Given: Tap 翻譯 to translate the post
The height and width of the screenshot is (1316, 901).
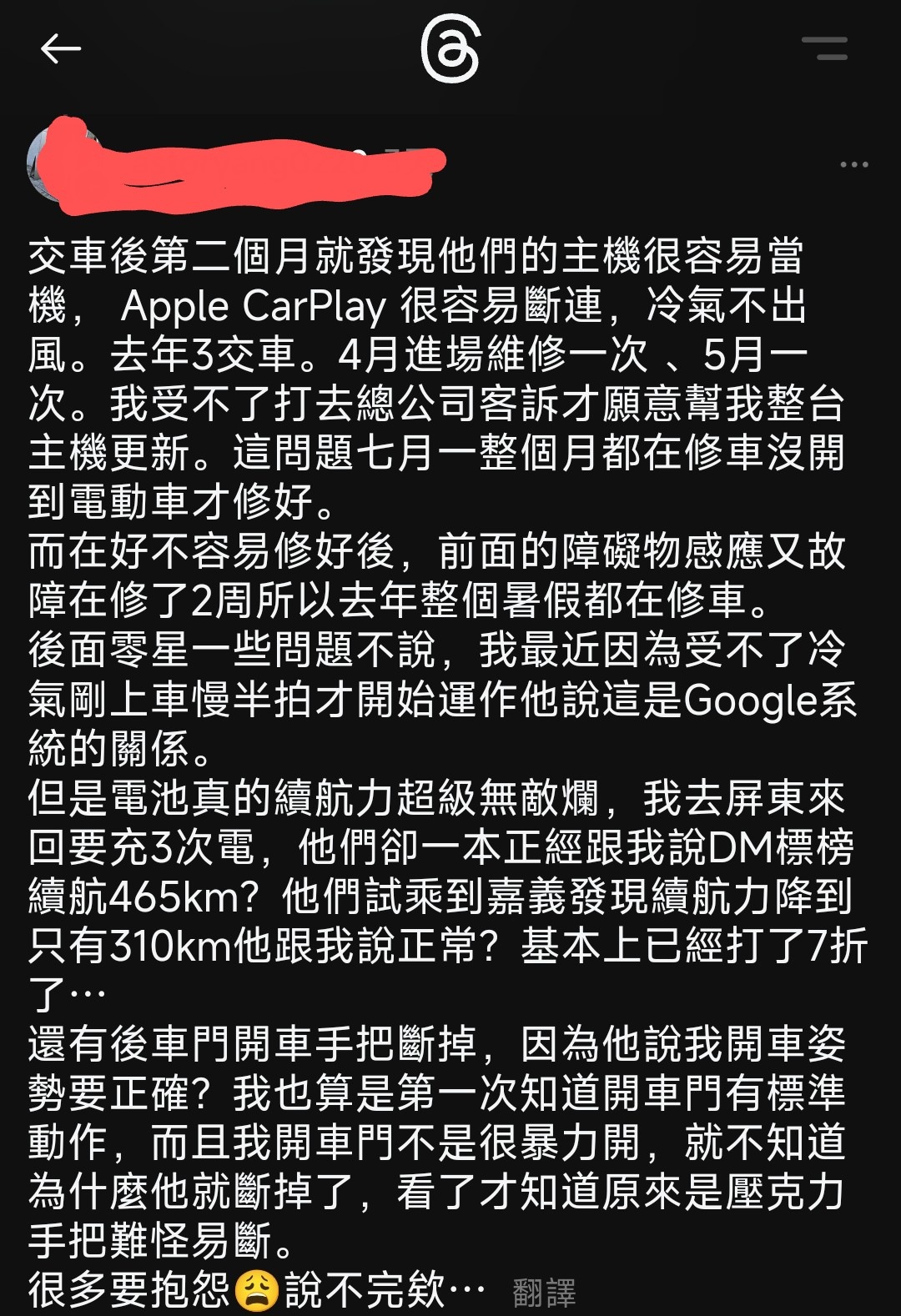Looking at the screenshot, I should pos(544,1292).
